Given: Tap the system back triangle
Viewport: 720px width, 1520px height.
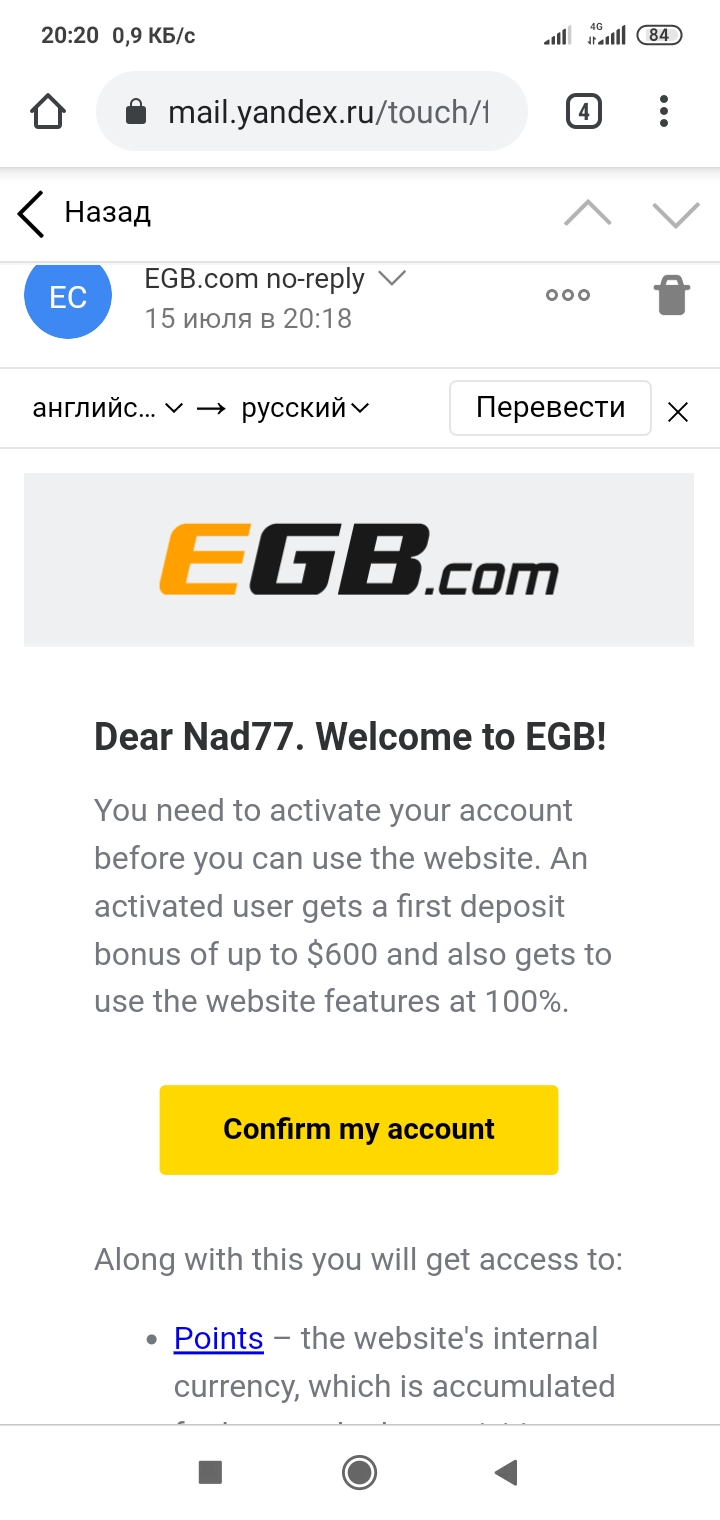Looking at the screenshot, I should coord(506,1472).
